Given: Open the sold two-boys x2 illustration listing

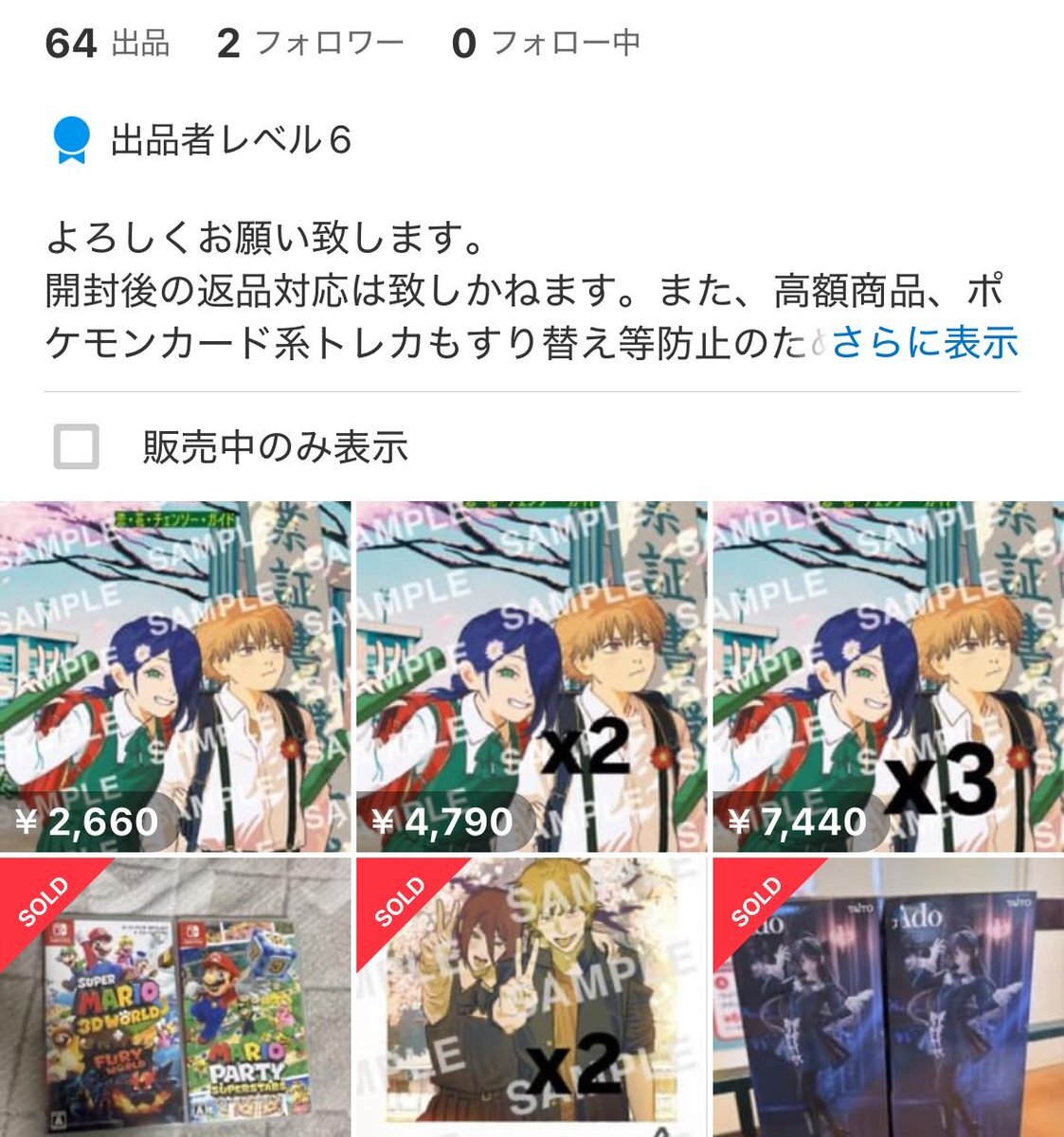Looking at the screenshot, I should click(531, 997).
